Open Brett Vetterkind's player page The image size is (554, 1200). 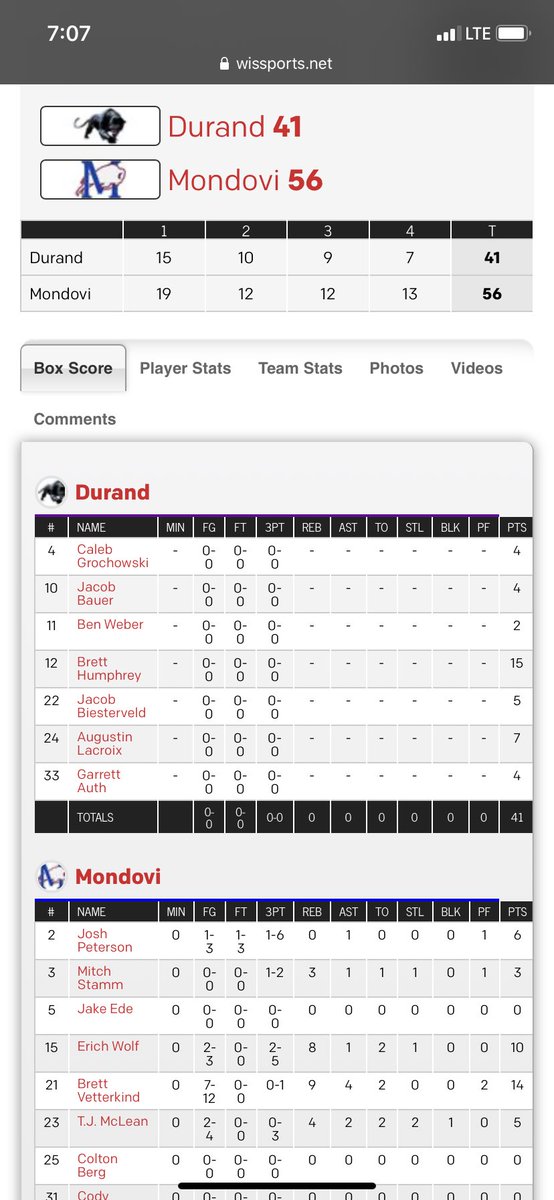[108, 1090]
